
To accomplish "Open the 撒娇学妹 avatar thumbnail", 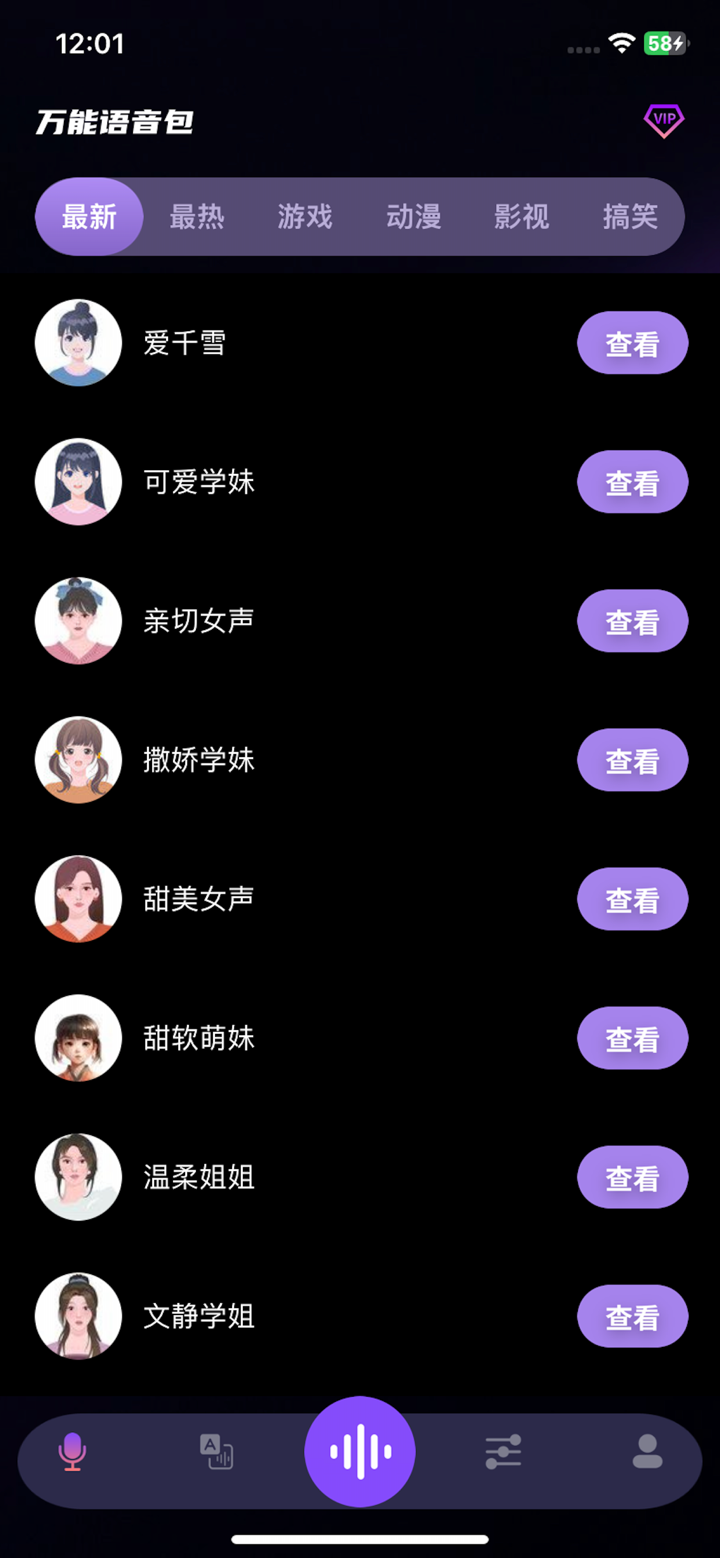I will tap(78, 760).
